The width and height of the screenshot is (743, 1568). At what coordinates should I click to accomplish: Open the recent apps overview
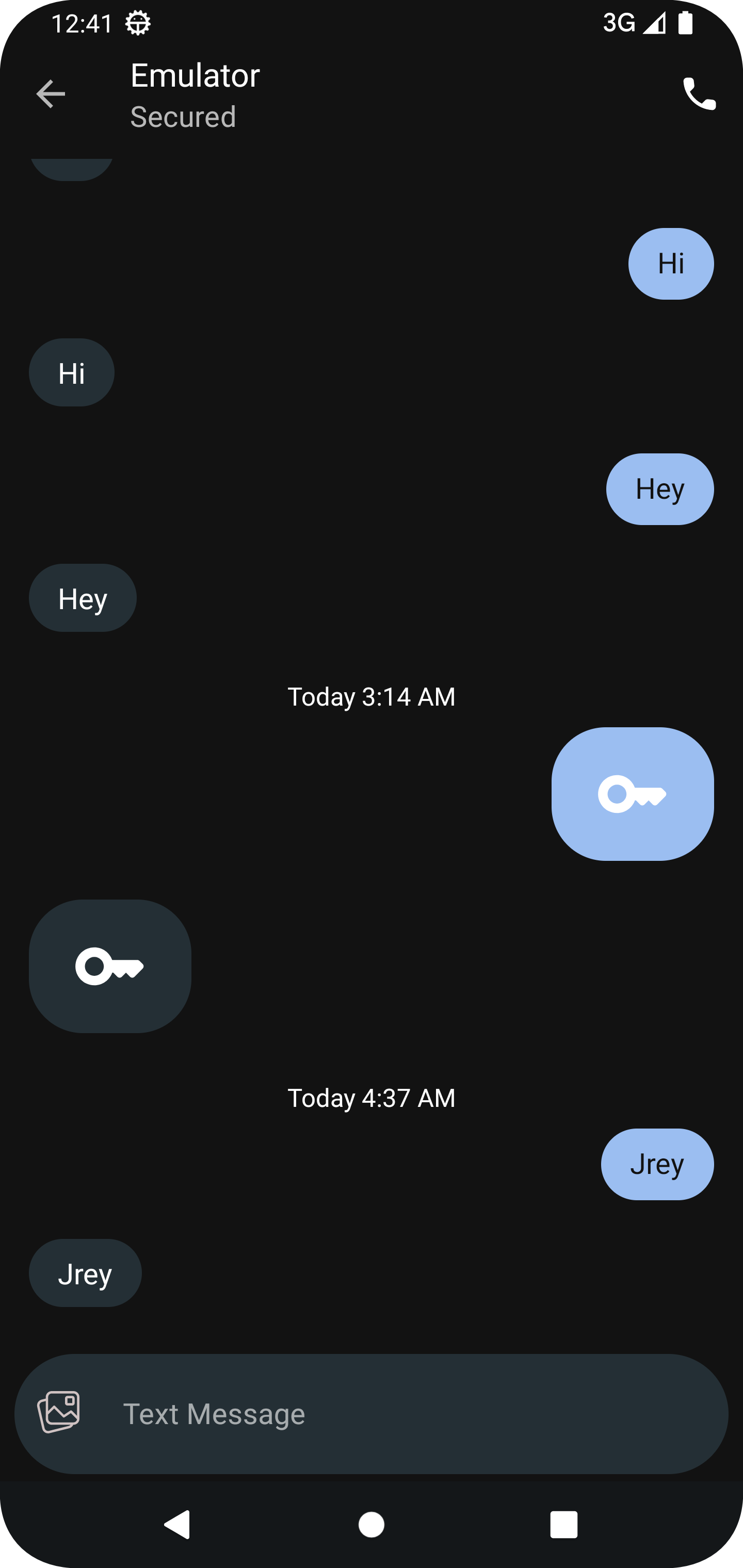563,1525
